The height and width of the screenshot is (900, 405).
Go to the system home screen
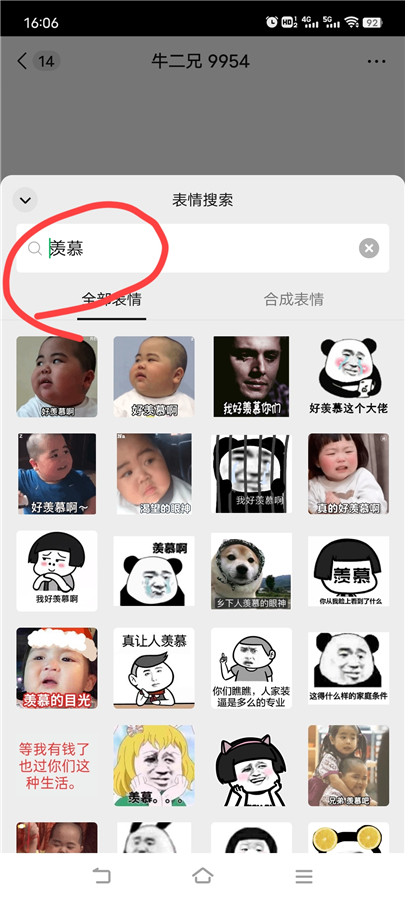[202, 876]
